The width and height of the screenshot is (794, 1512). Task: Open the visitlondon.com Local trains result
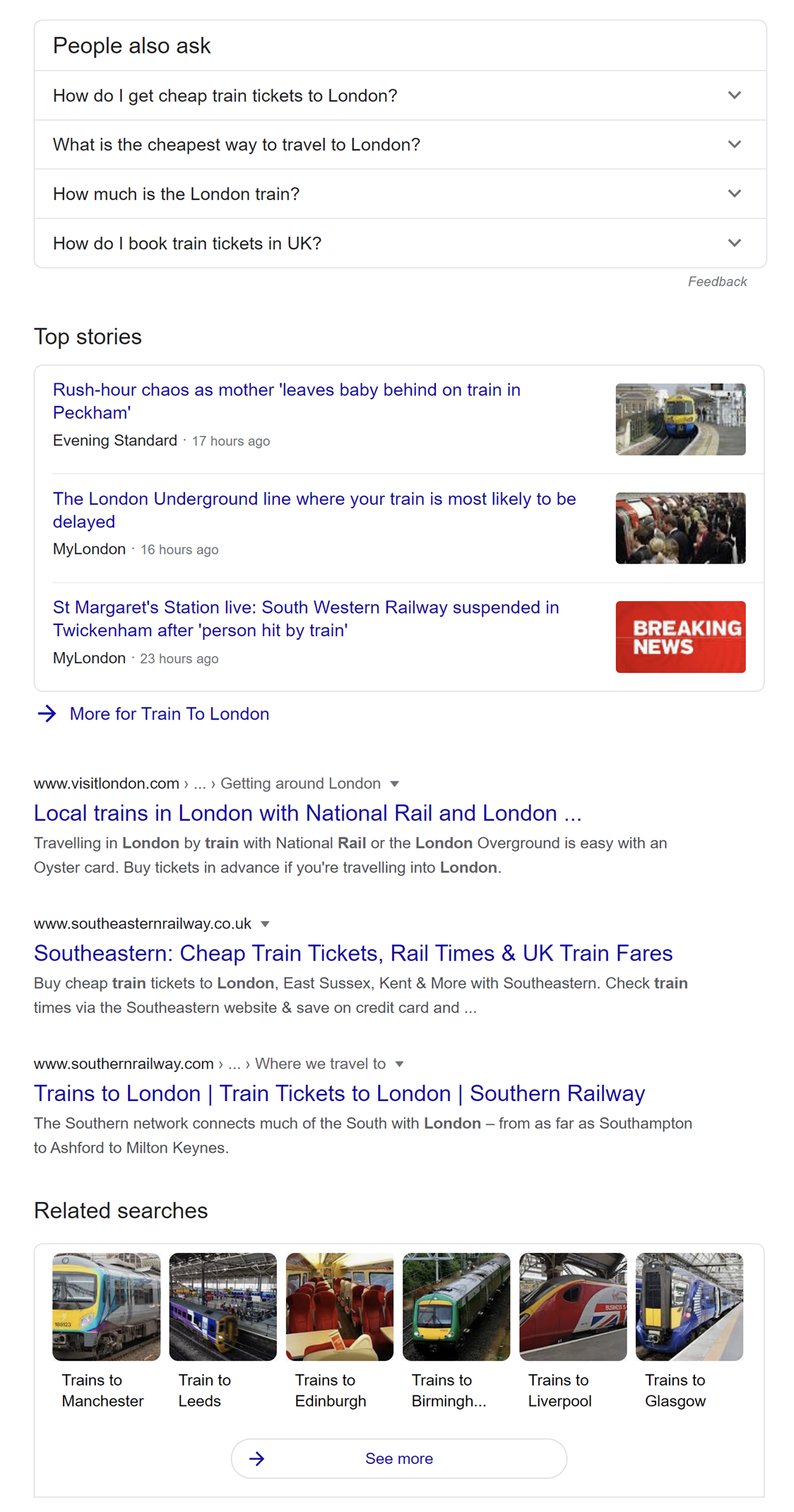(x=307, y=813)
